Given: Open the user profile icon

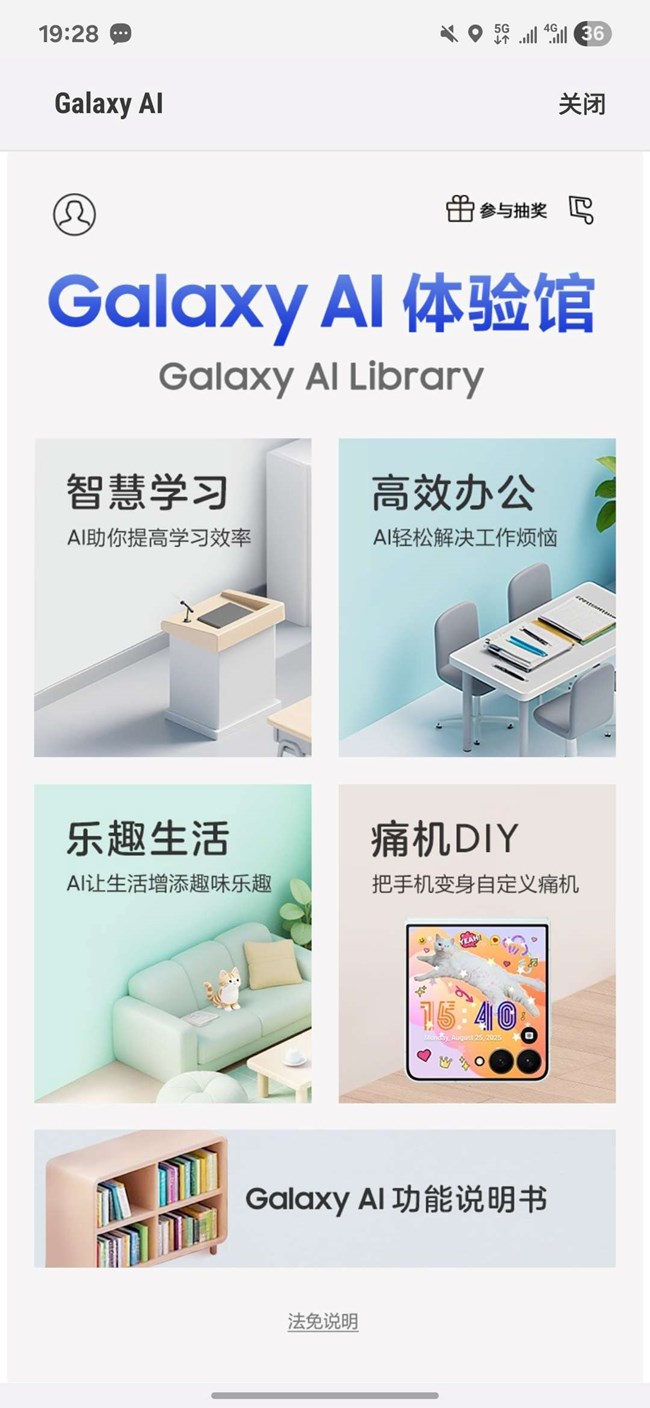Looking at the screenshot, I should tap(74, 214).
